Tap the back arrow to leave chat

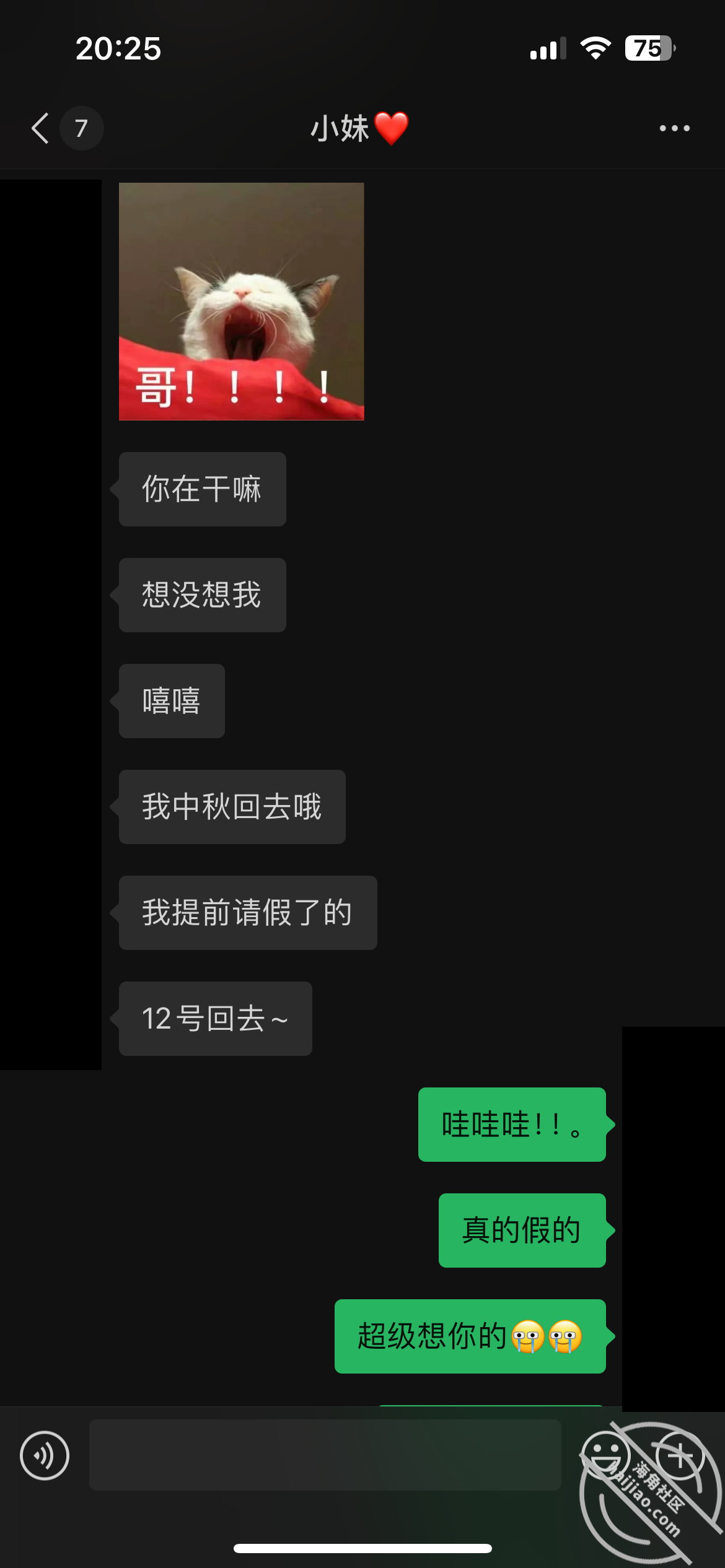pyautogui.click(x=39, y=128)
